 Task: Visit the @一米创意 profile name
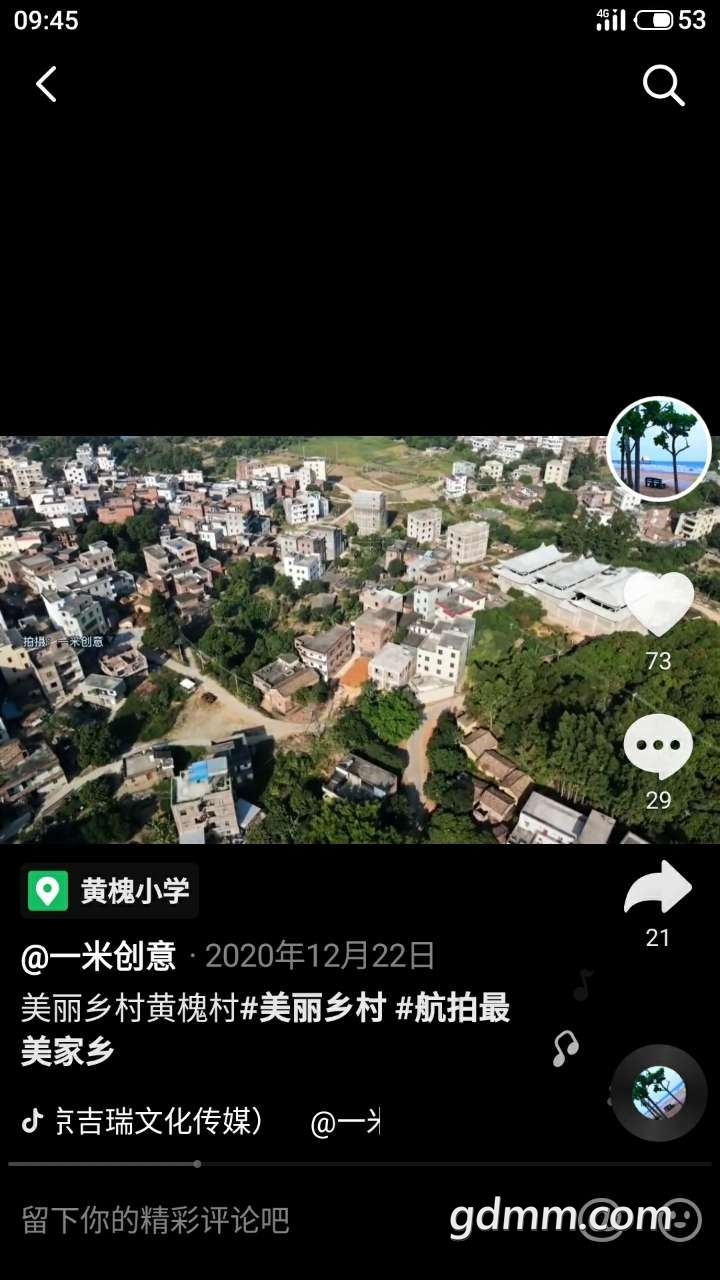(99, 957)
